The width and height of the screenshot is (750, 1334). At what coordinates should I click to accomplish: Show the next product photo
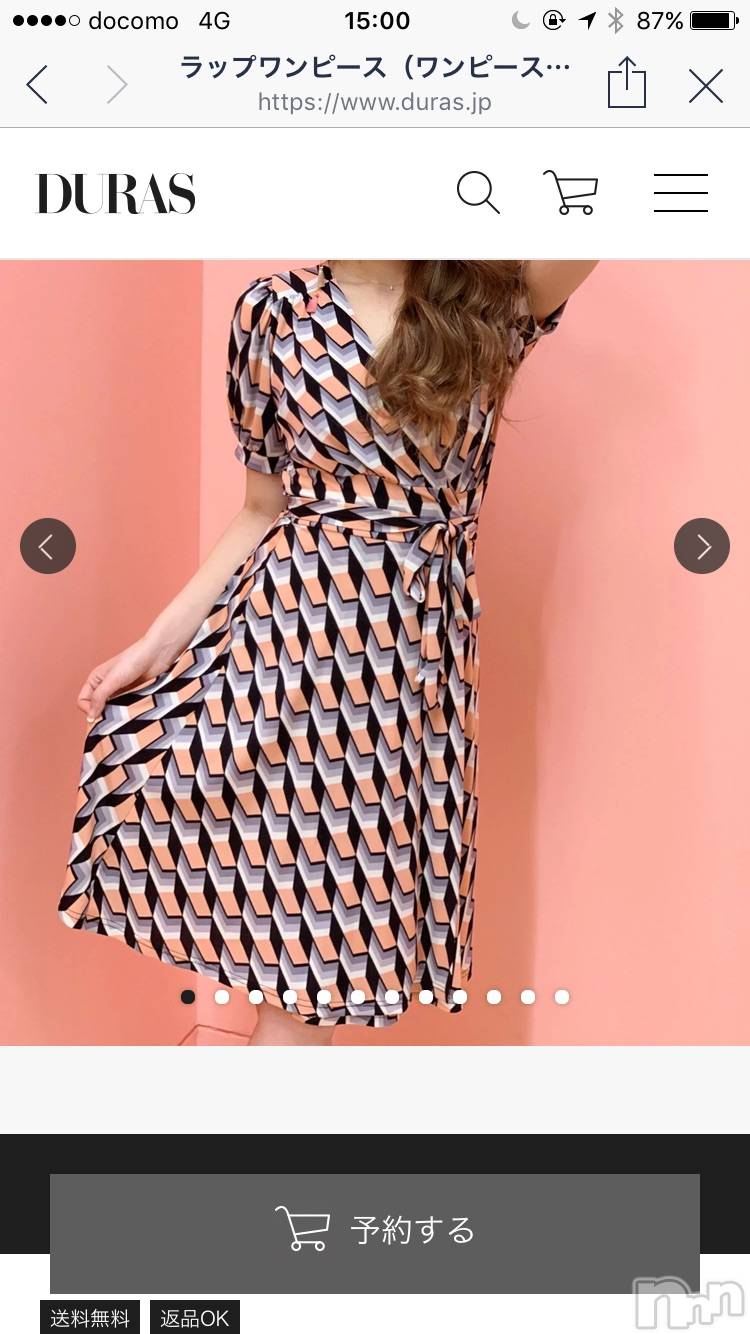click(702, 546)
